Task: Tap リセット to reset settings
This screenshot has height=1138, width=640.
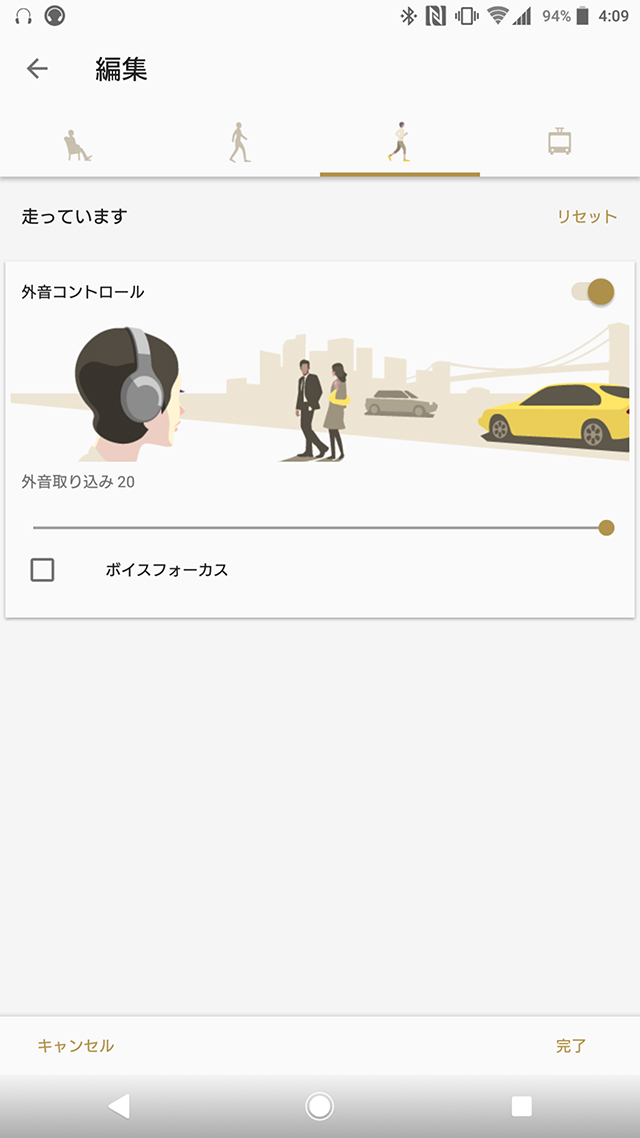Action: [587, 216]
